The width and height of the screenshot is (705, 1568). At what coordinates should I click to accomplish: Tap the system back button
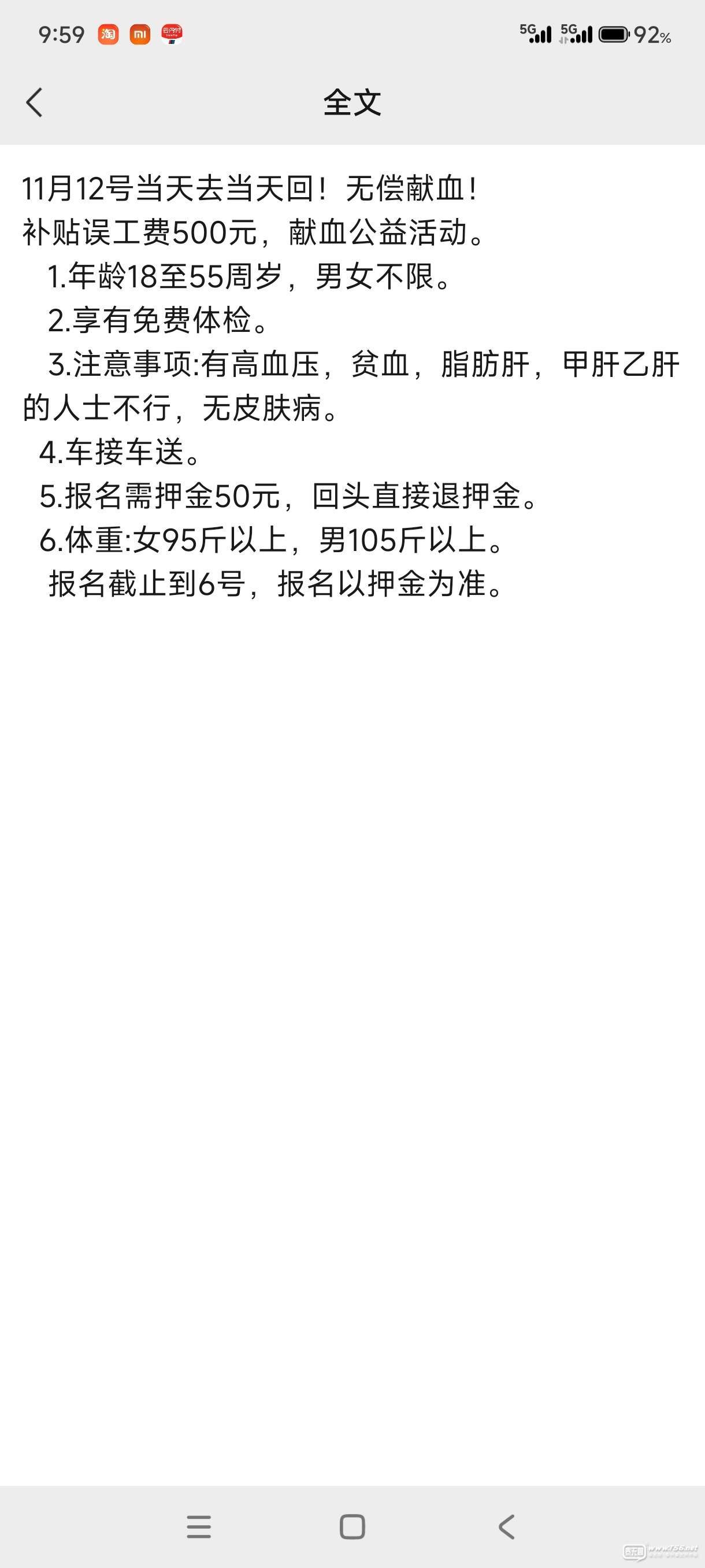point(506,1526)
